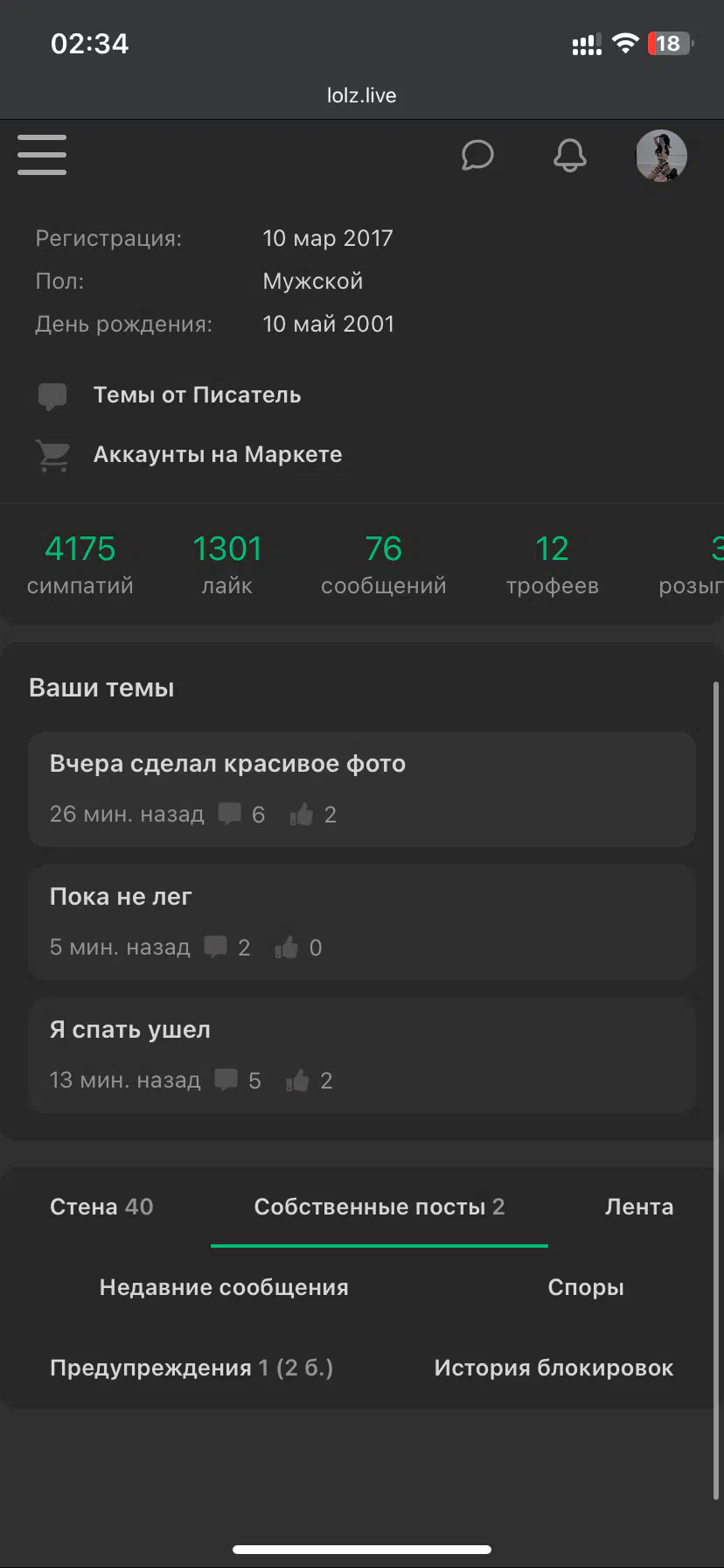This screenshot has width=724, height=1568.
Task: Show the Предупреждения tab
Action: point(191,1368)
